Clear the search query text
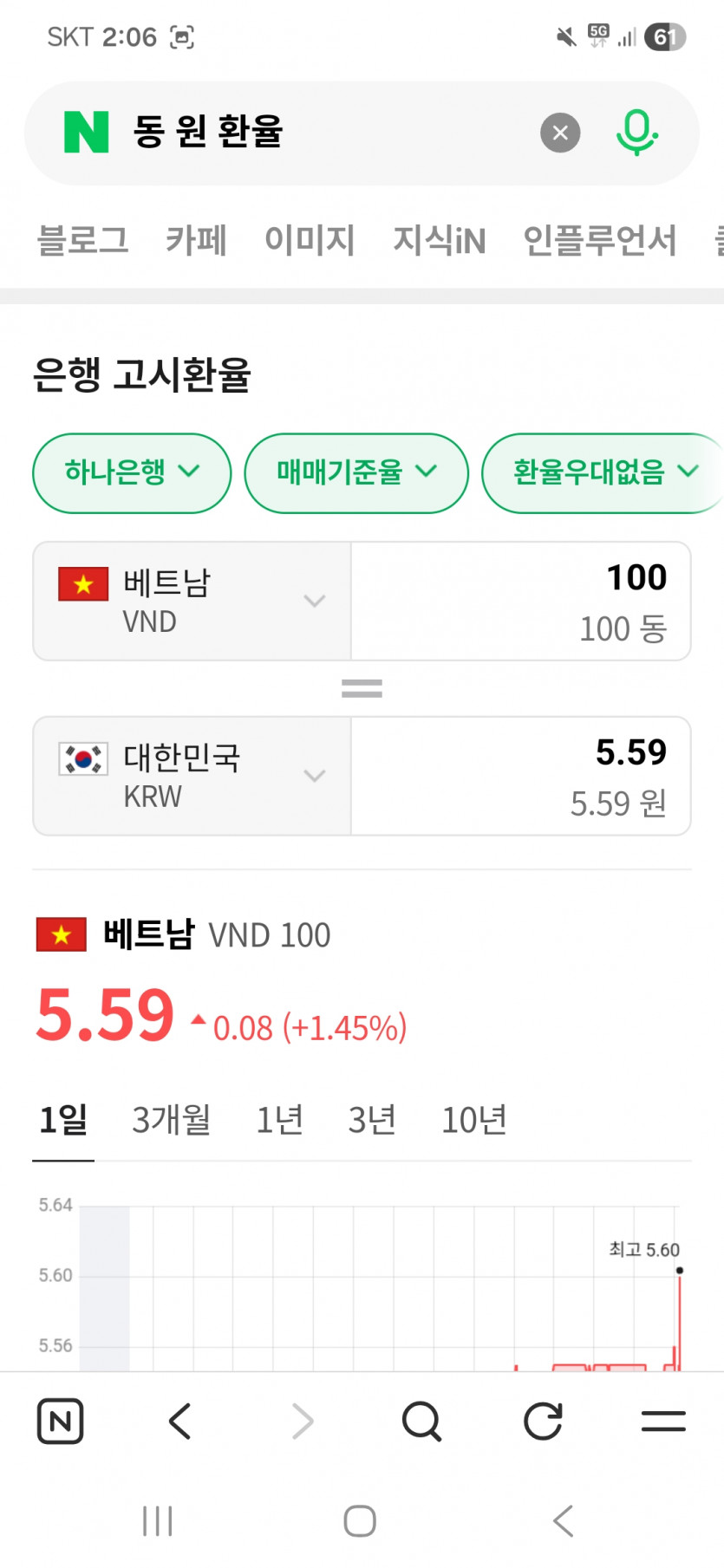 pyautogui.click(x=560, y=133)
